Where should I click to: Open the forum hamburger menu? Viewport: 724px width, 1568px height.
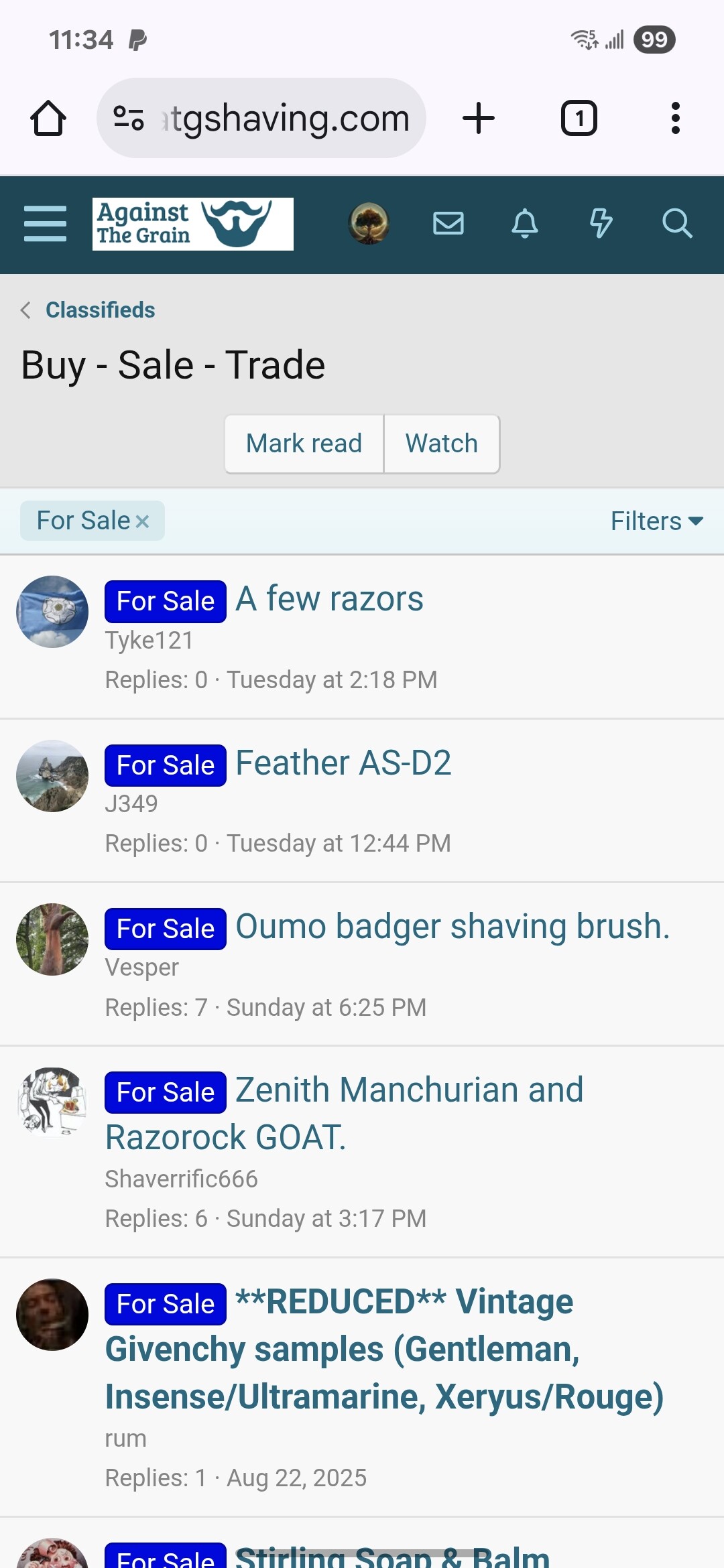point(45,224)
